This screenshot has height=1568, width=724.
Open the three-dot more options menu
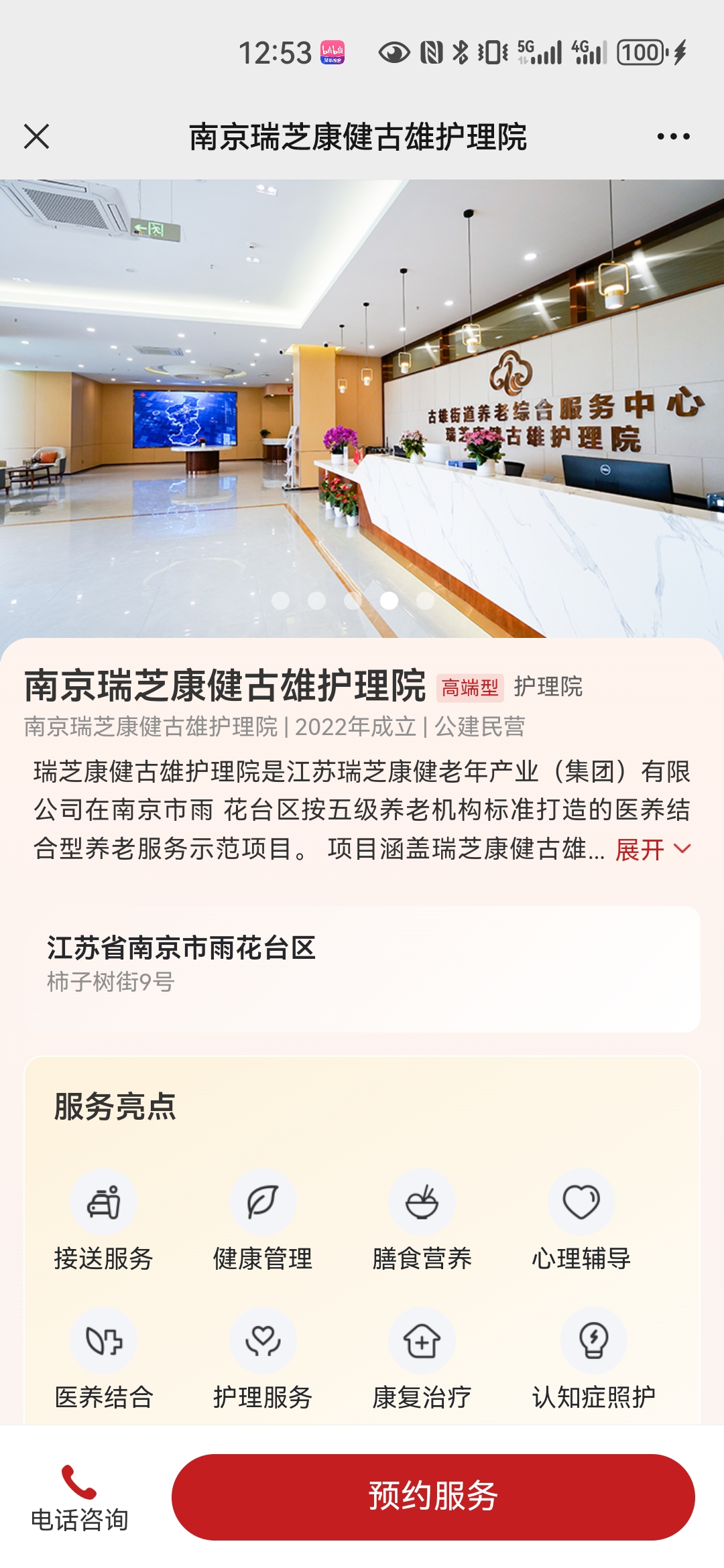pos(673,137)
